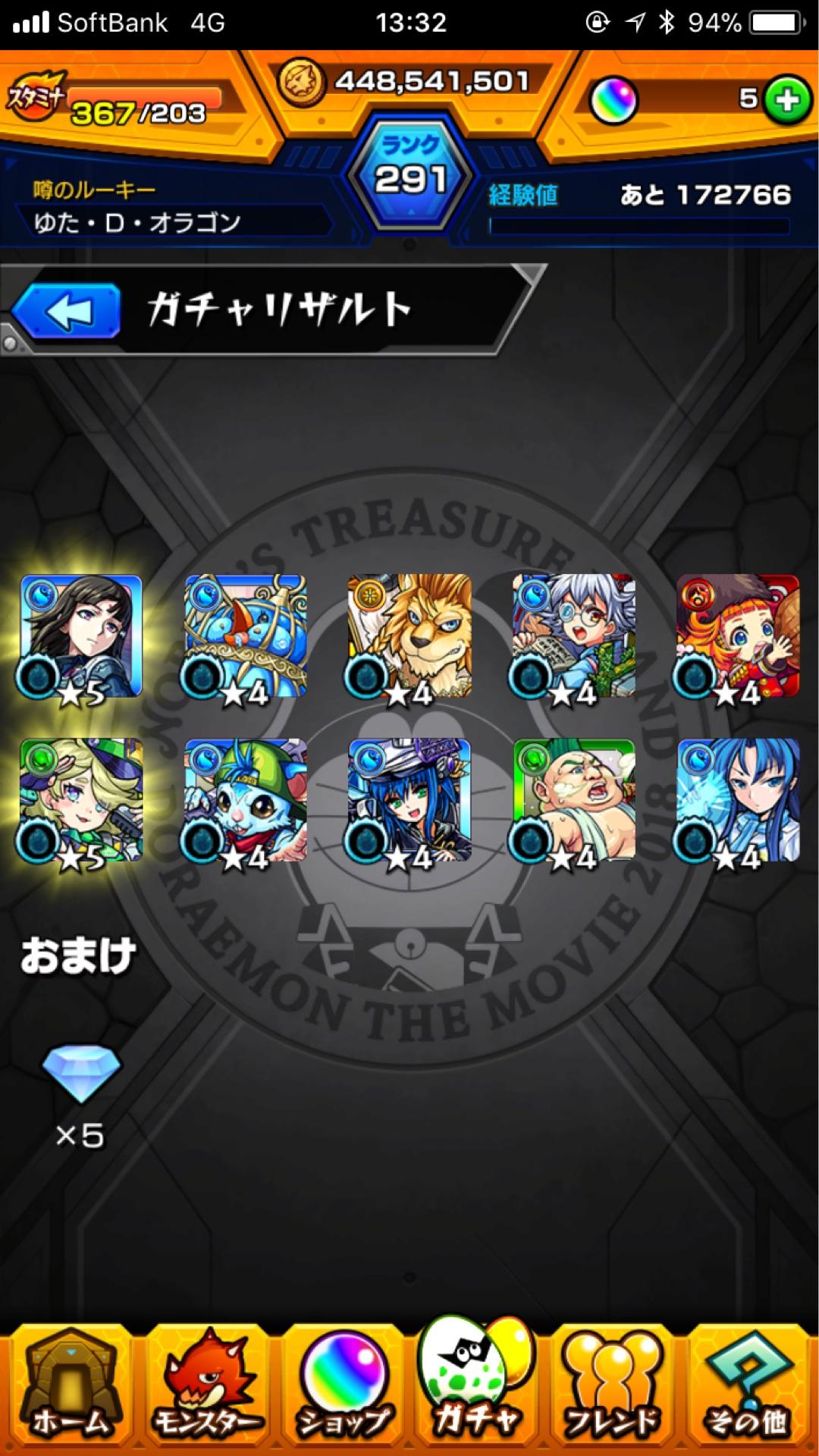View the ★4 blue-haired officer girl monster
Viewport: 819px width, 1456px height.
point(409,800)
